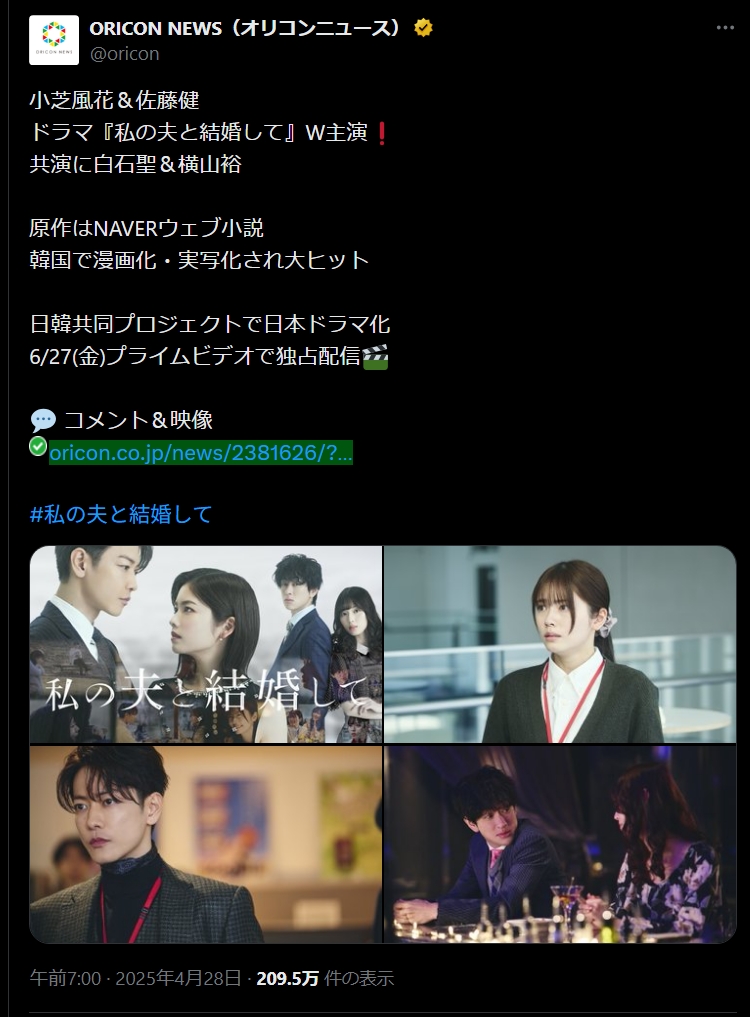Open ORICON NEWS profile avatar
The image size is (750, 1017).
[54, 40]
